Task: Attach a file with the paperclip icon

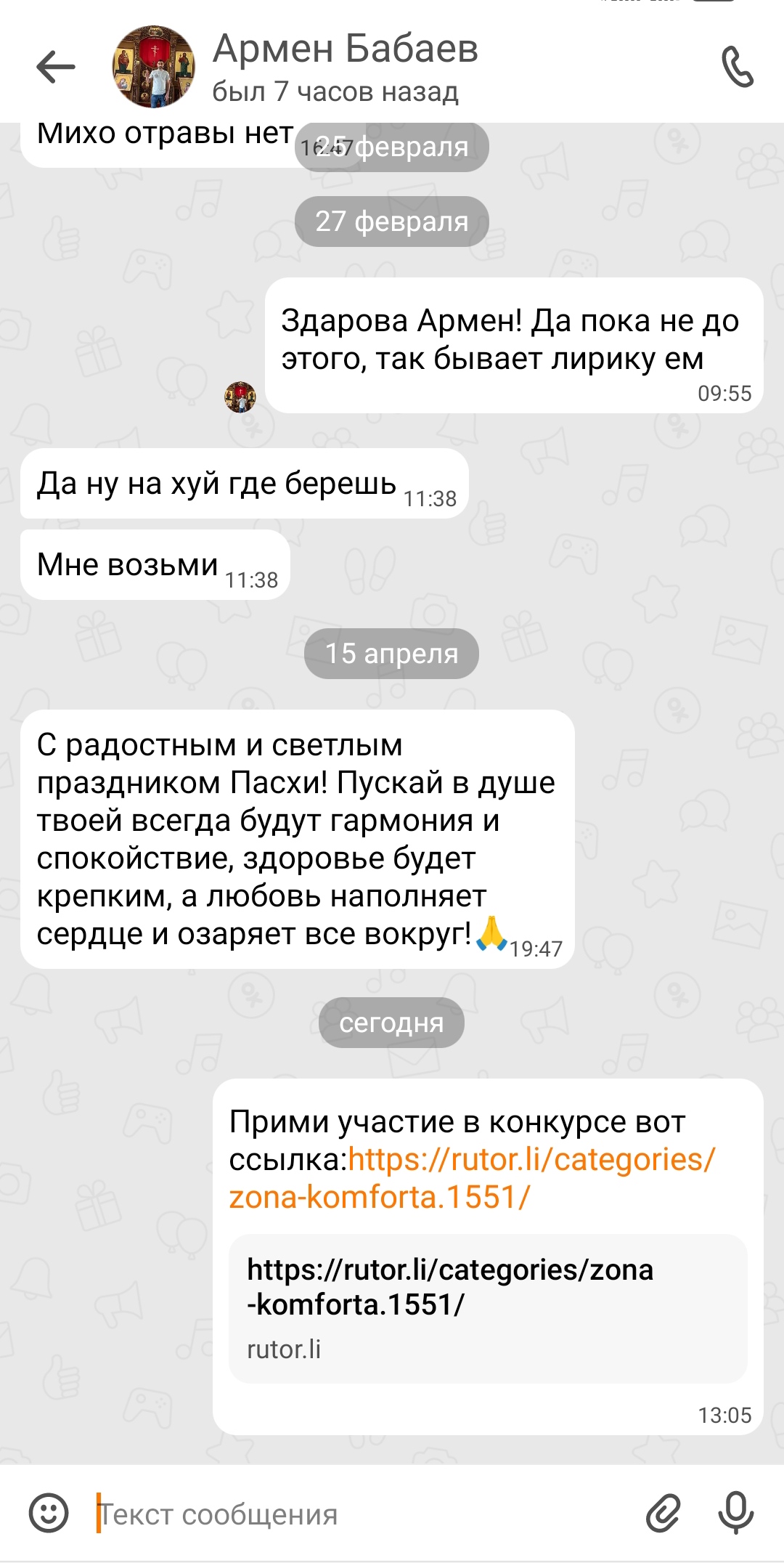Action: (663, 1514)
